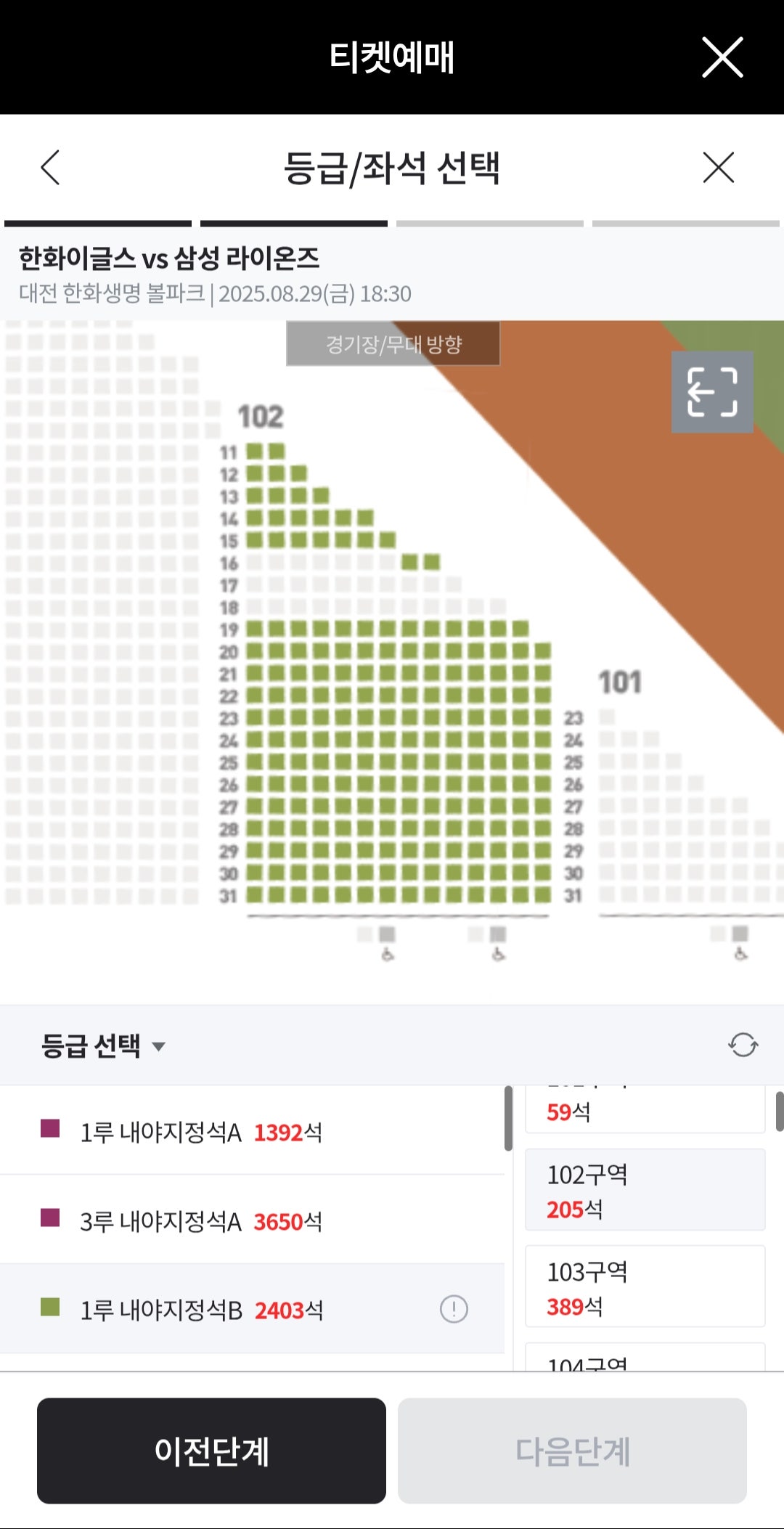Screen dimensions: 784x1529
Task: Tap the seat map reset-view icon
Action: 712,392
